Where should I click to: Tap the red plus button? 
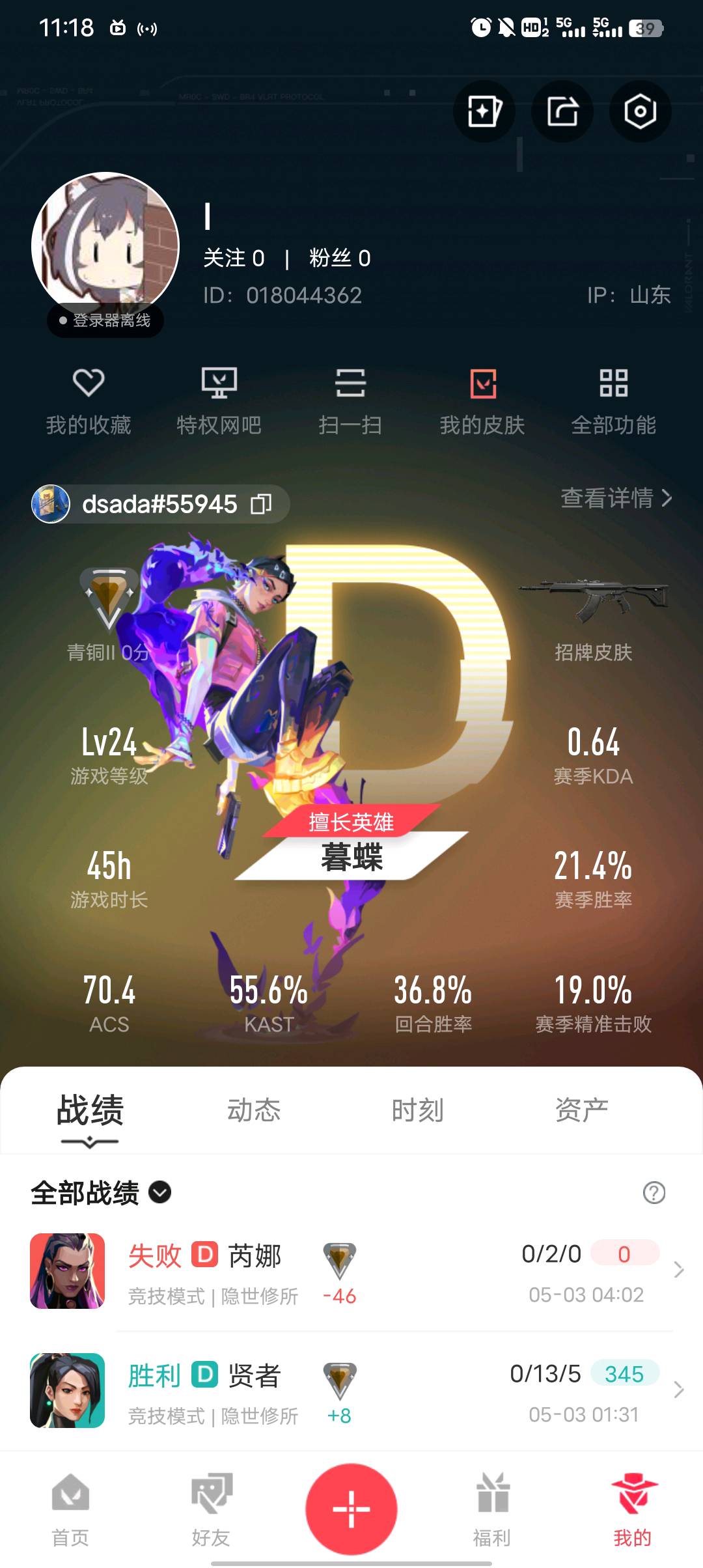351,1509
